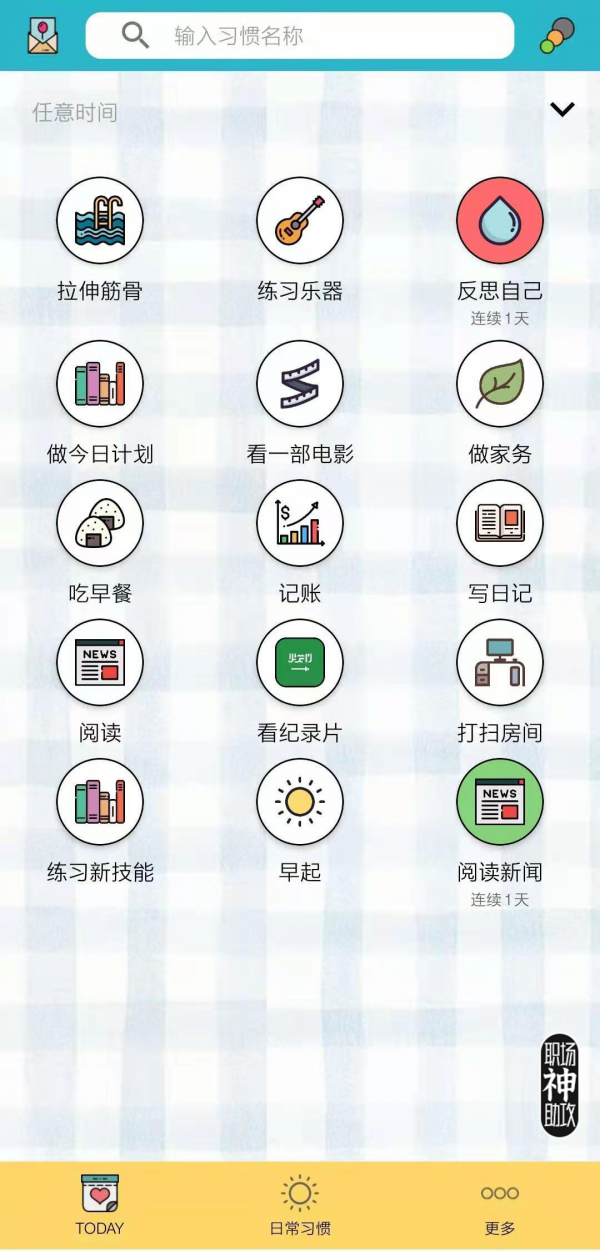
Task: Open the 更多 tab
Action: 500,1205
